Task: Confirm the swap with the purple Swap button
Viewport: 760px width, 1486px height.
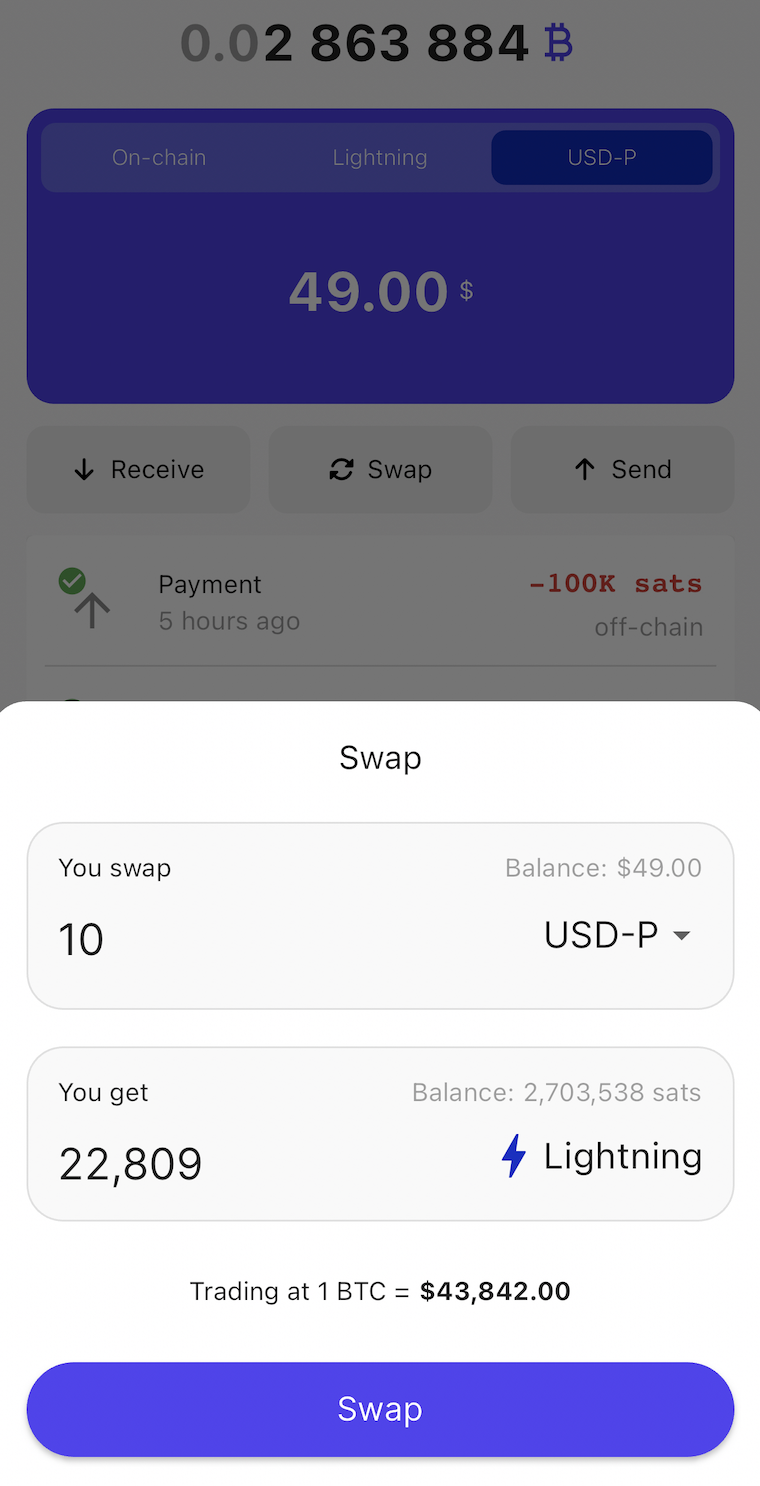Action: [380, 1408]
